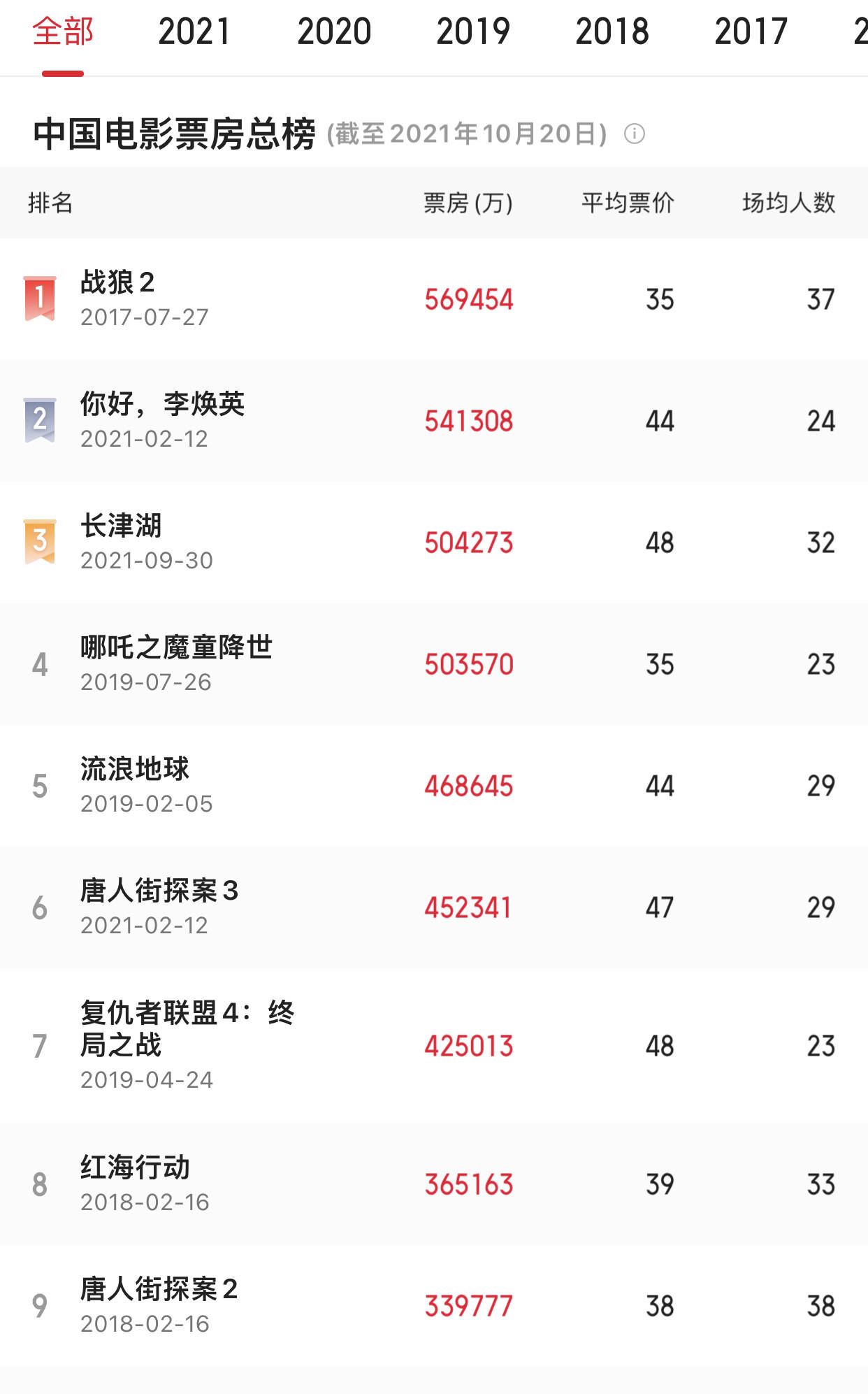Show the 2017 box office tab
This screenshot has width=868, height=1394.
751,32
